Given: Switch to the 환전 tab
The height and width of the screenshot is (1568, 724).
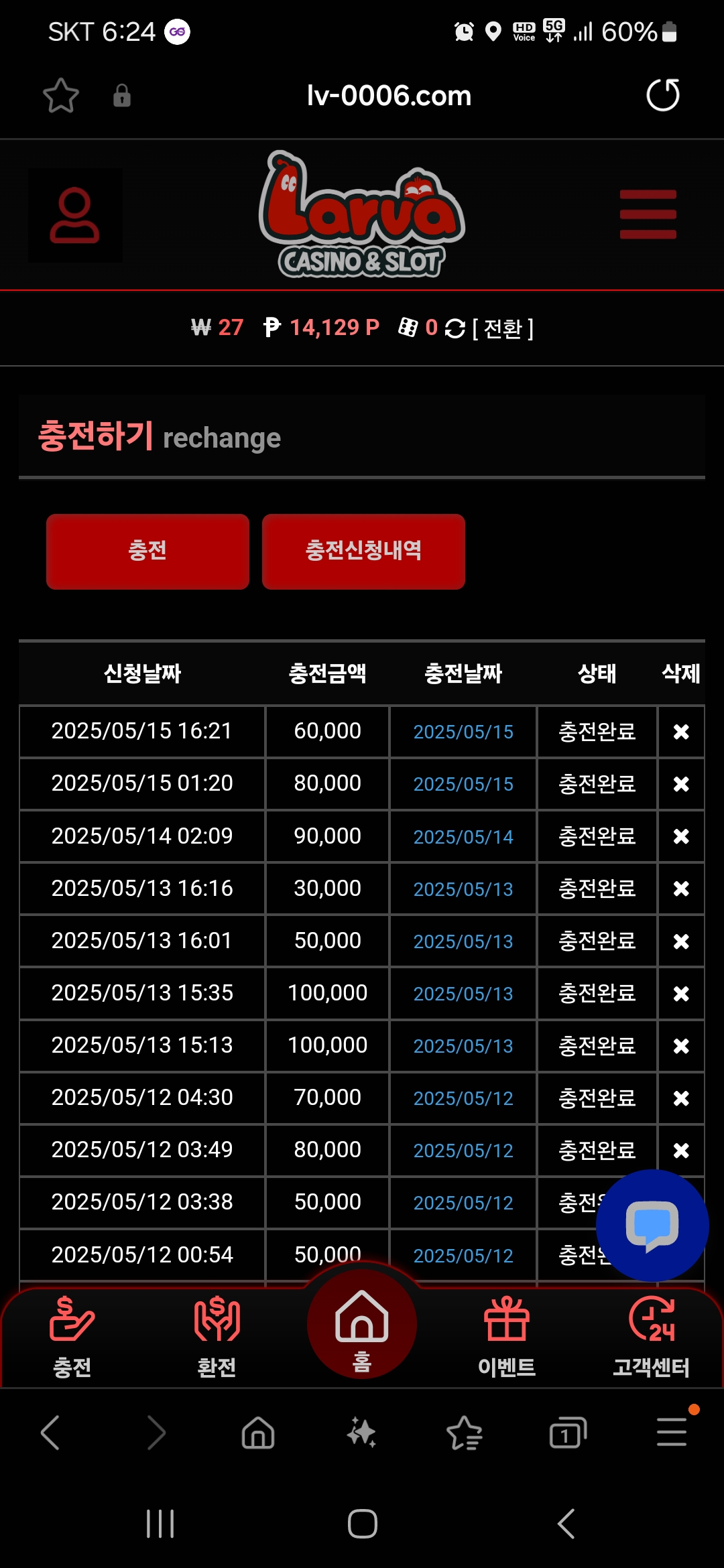Looking at the screenshot, I should [x=217, y=1337].
